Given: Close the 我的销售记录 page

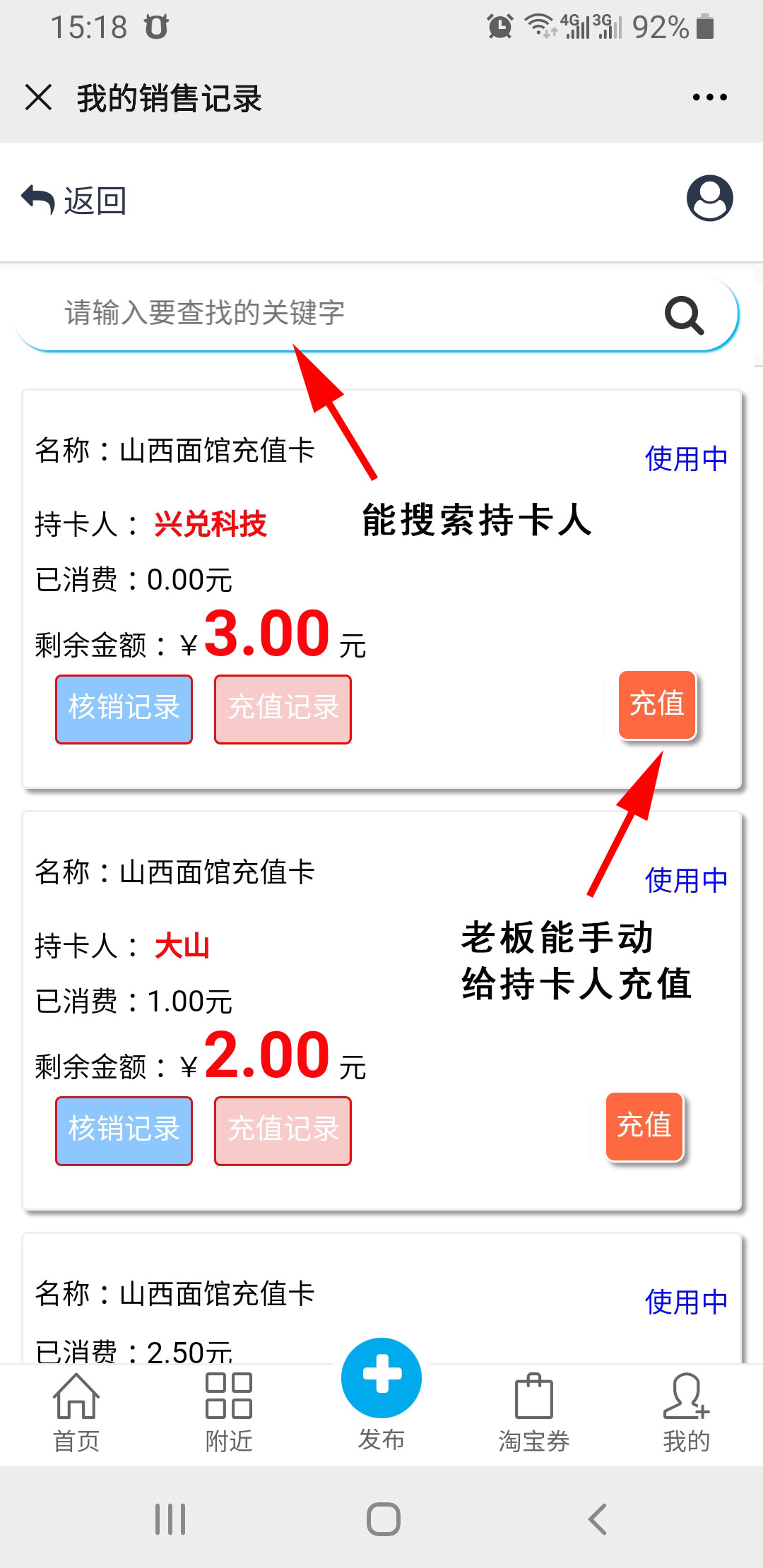Looking at the screenshot, I should tap(38, 97).
